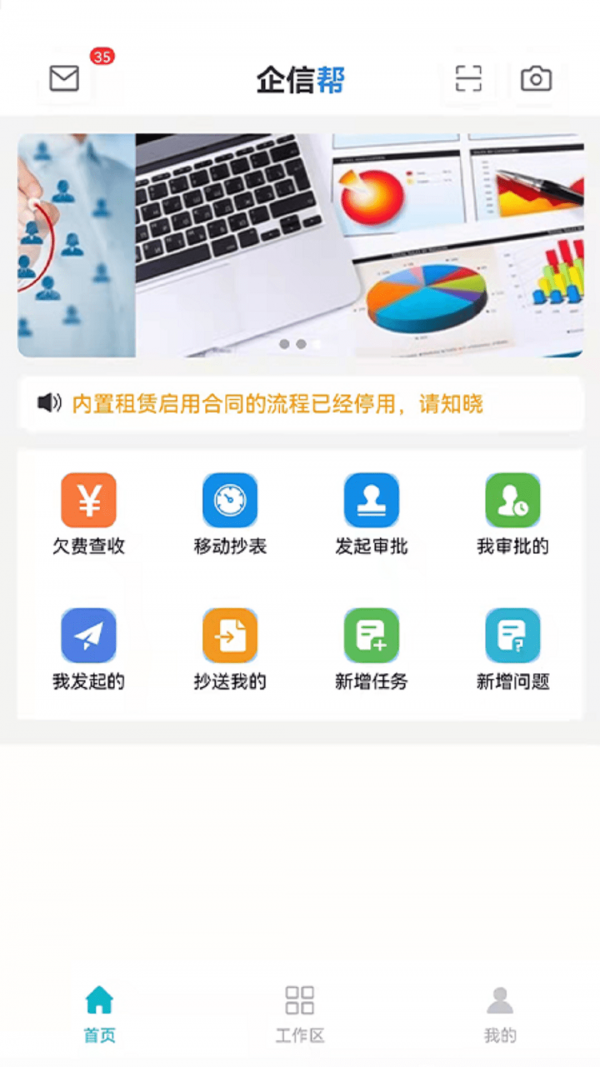Open the mail inbox with 35 unread
Screen dimensions: 600x1067
click(64, 79)
